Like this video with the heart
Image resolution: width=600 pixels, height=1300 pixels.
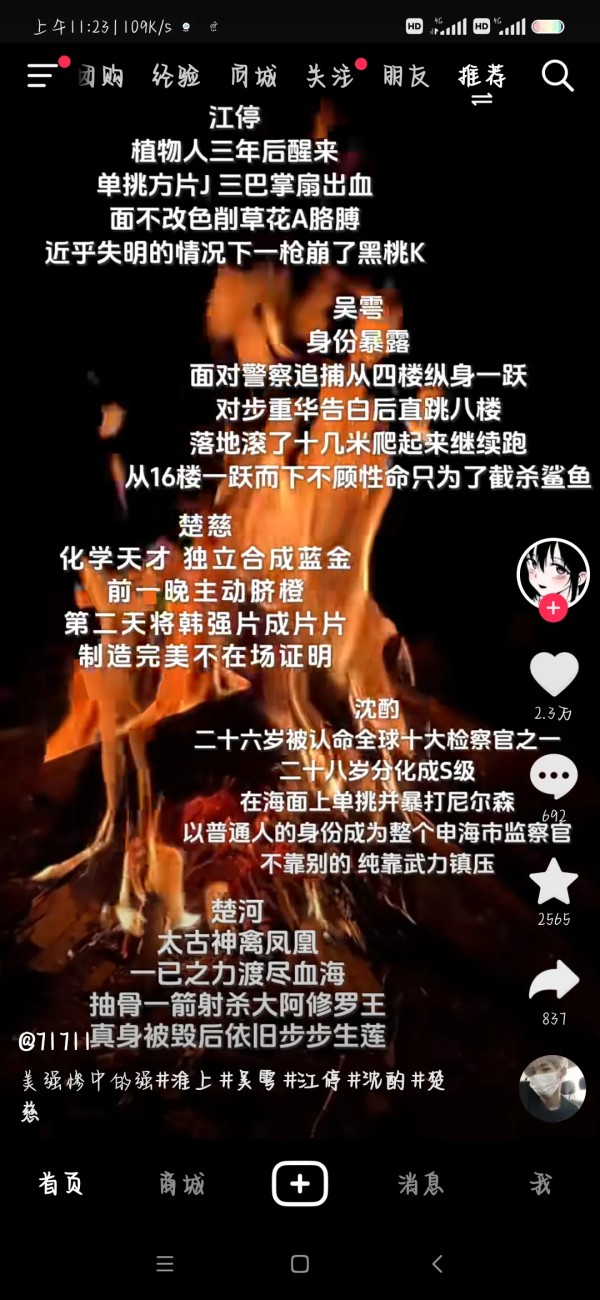pyautogui.click(x=553, y=674)
